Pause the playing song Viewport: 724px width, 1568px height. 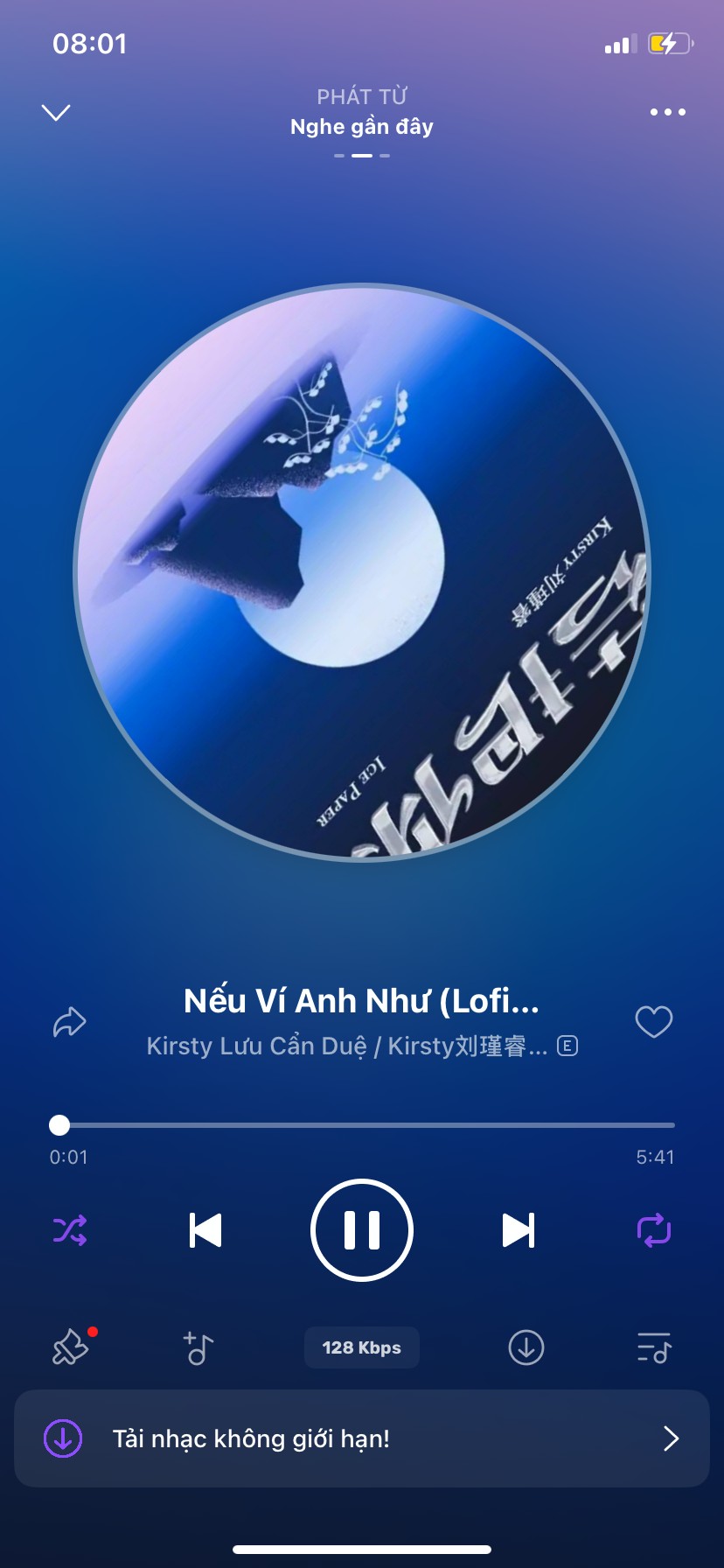point(362,1230)
